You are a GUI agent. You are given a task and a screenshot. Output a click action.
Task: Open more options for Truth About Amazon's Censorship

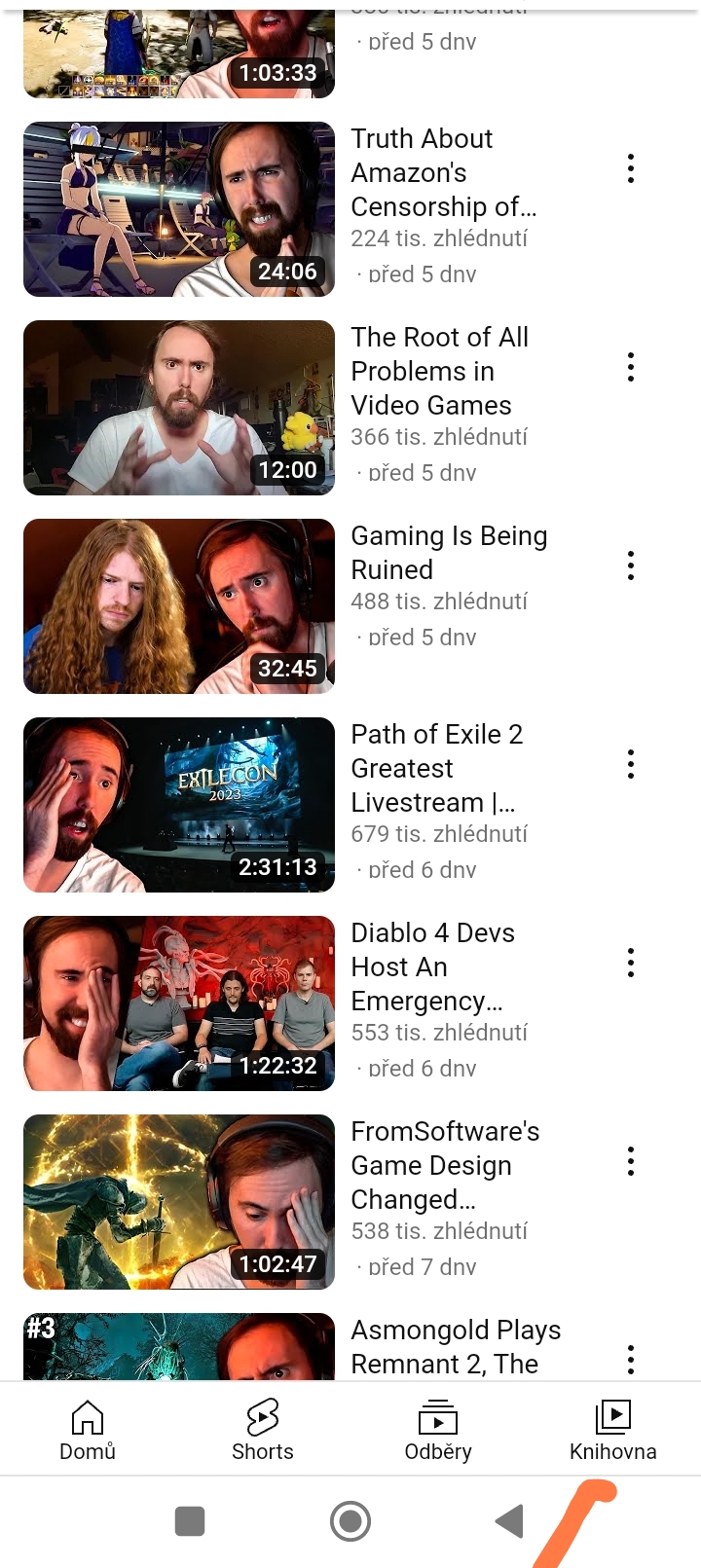coord(631,169)
